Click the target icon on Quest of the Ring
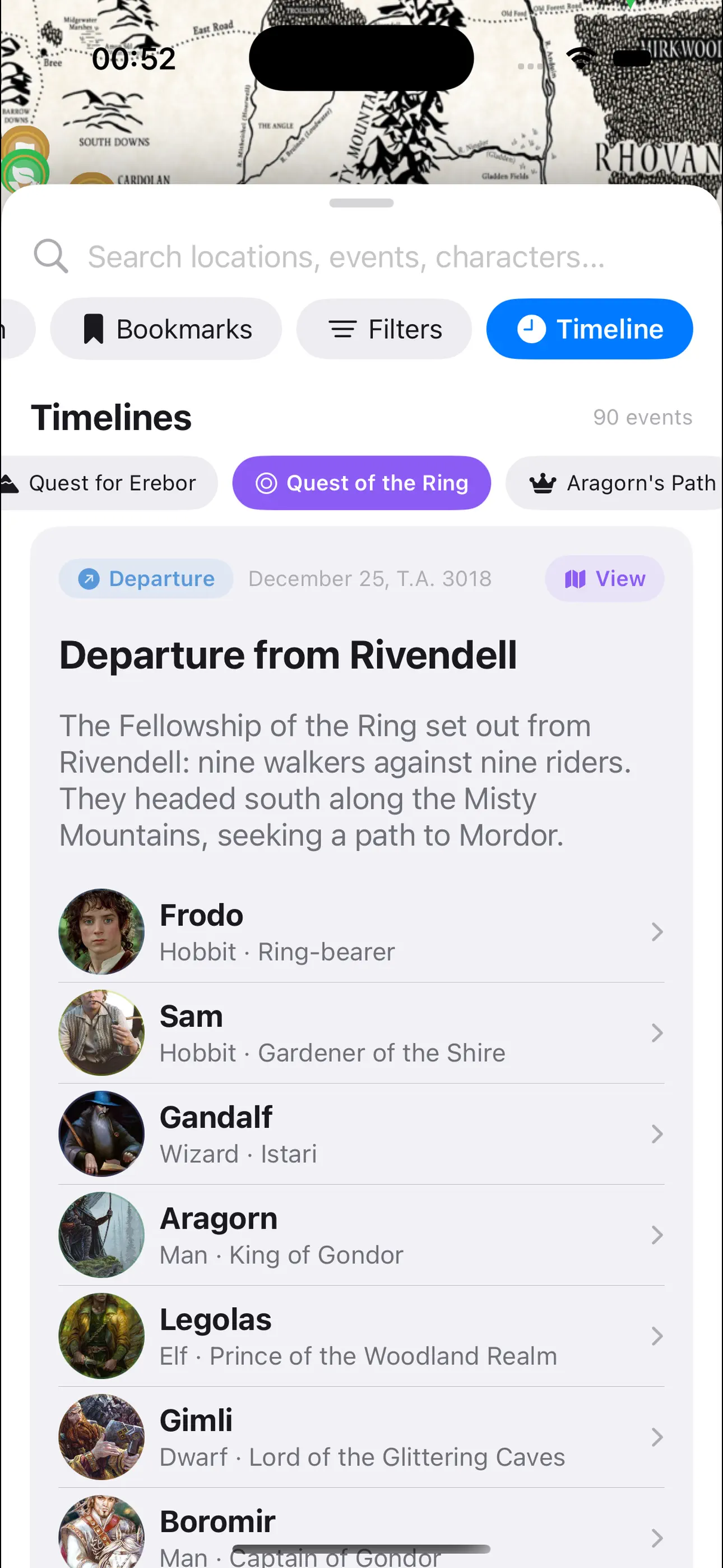 point(266,483)
